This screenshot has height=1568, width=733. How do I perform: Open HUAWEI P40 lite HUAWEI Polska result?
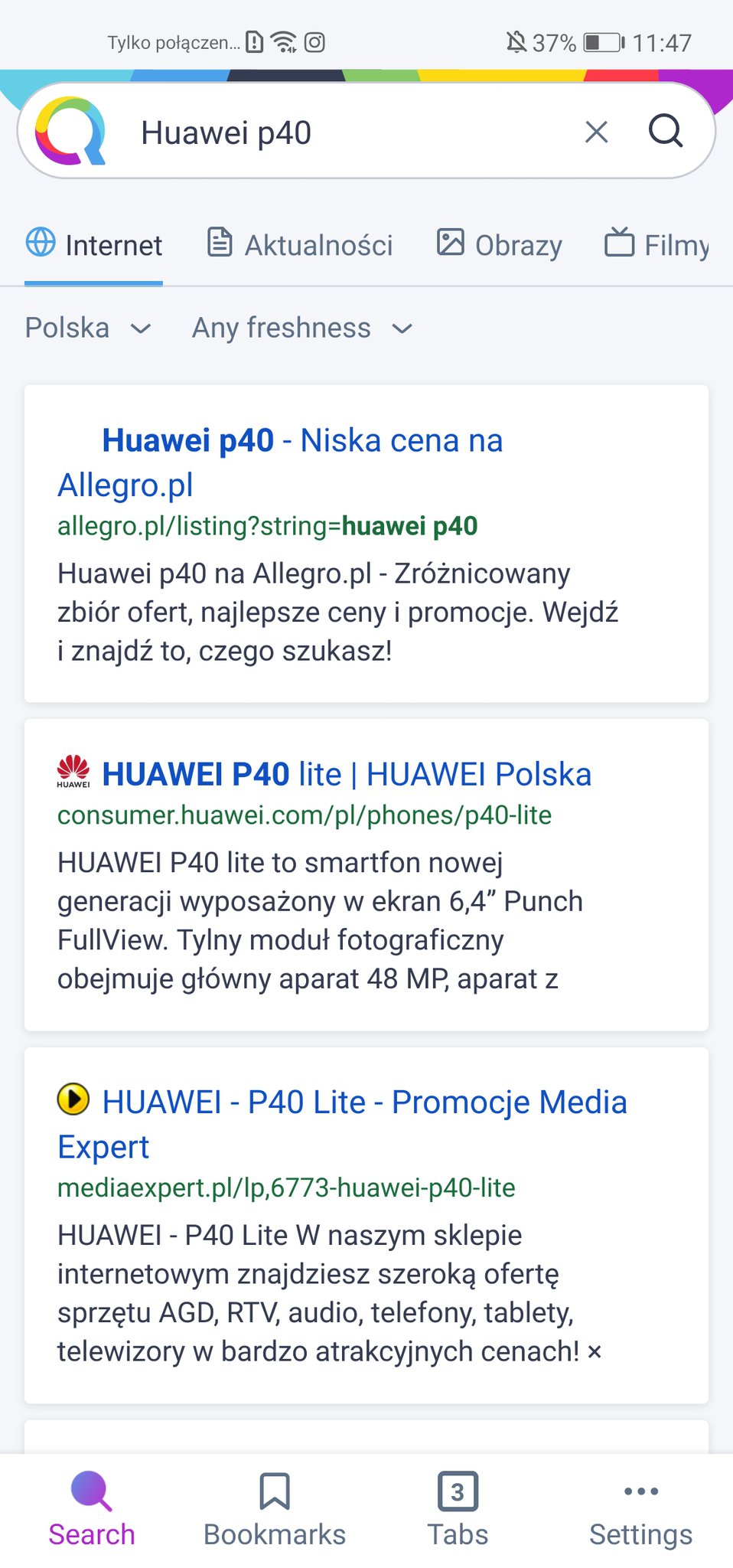point(346,774)
